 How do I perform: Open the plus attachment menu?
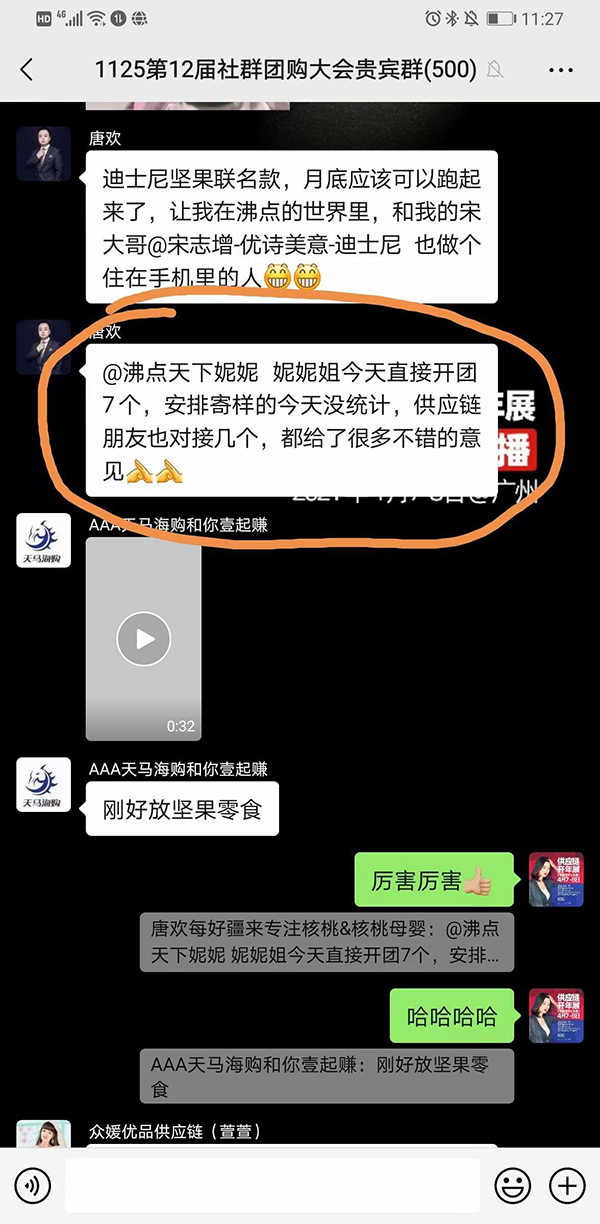click(x=568, y=1186)
